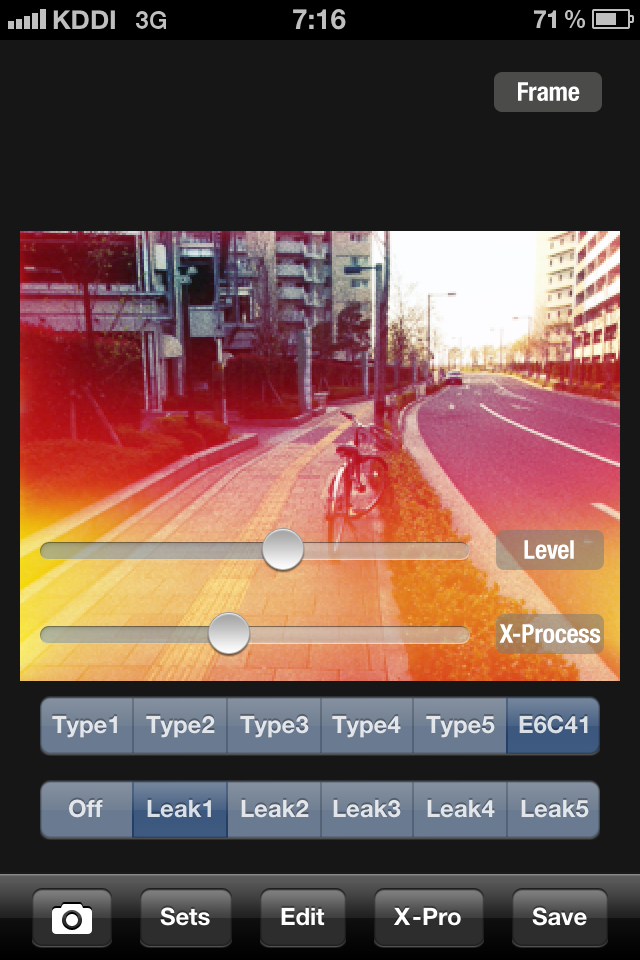Open the Sets panel
The height and width of the screenshot is (960, 640).
pyautogui.click(x=185, y=917)
